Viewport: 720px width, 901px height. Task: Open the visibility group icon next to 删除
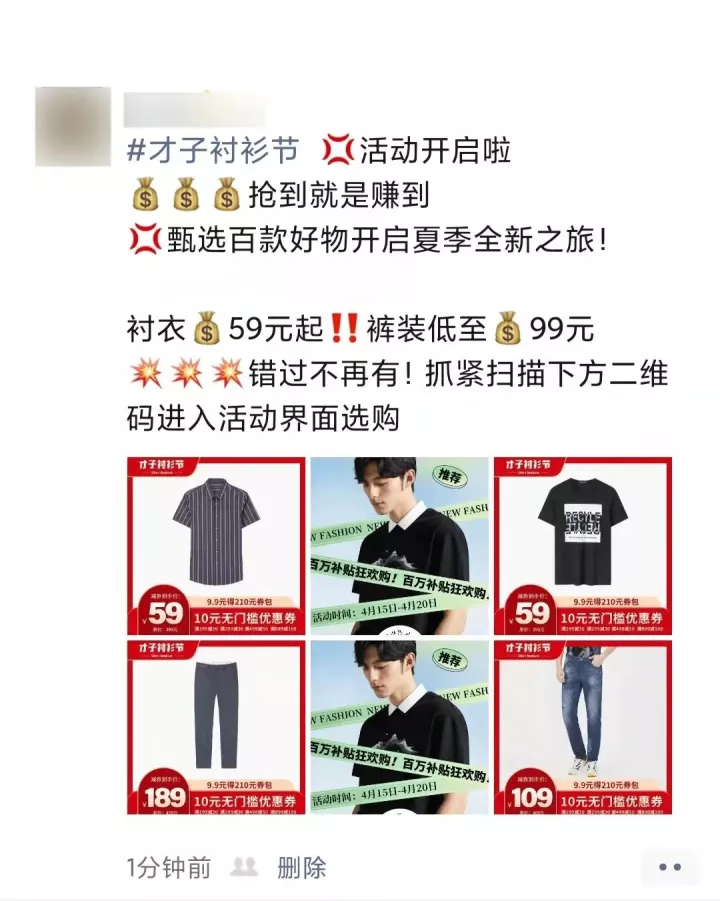coord(245,867)
